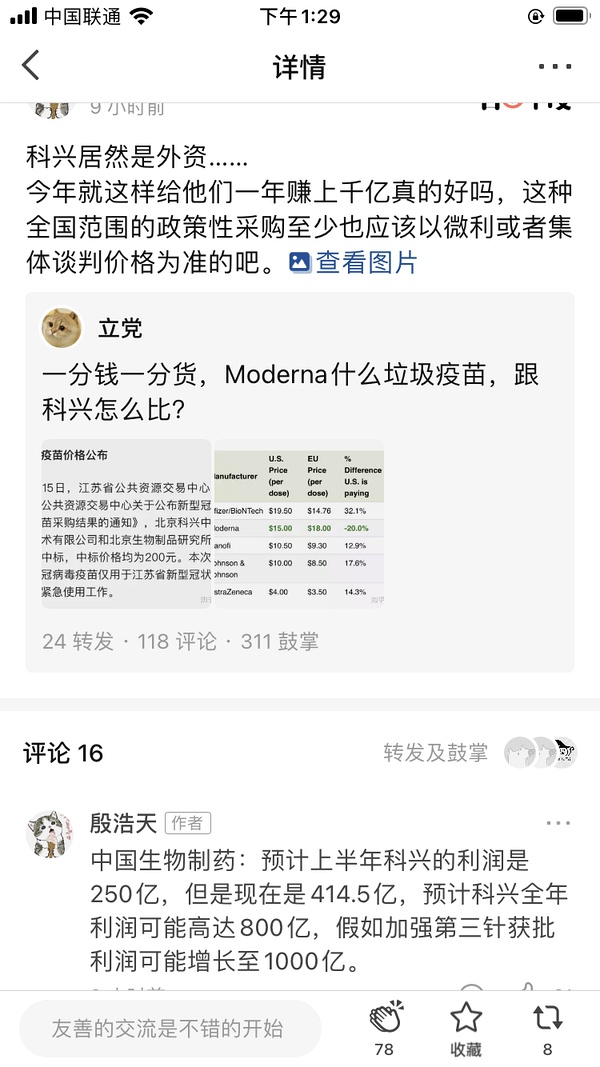Open 立党's cat avatar

[62, 328]
